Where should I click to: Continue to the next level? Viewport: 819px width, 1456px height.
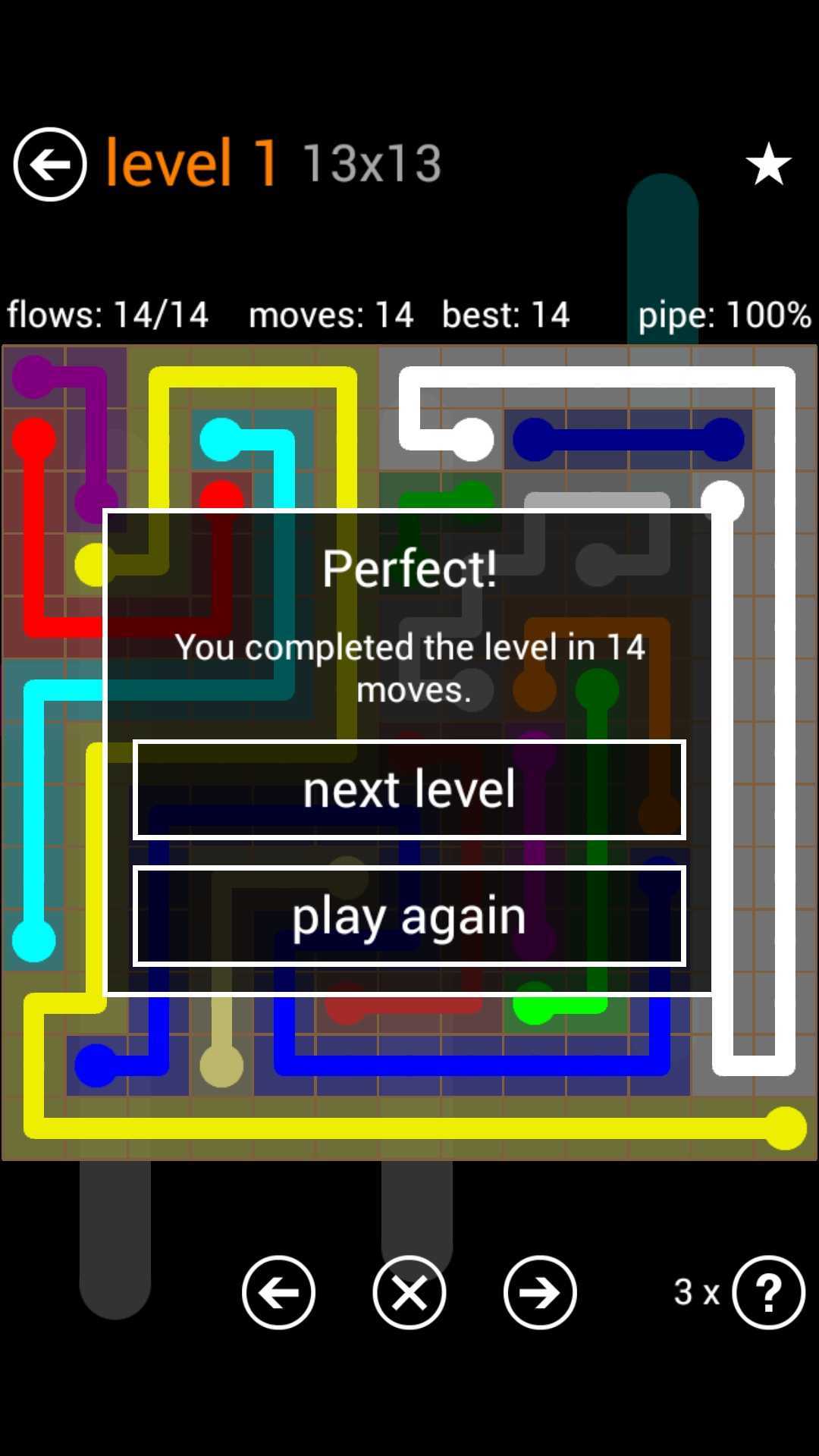point(409,789)
